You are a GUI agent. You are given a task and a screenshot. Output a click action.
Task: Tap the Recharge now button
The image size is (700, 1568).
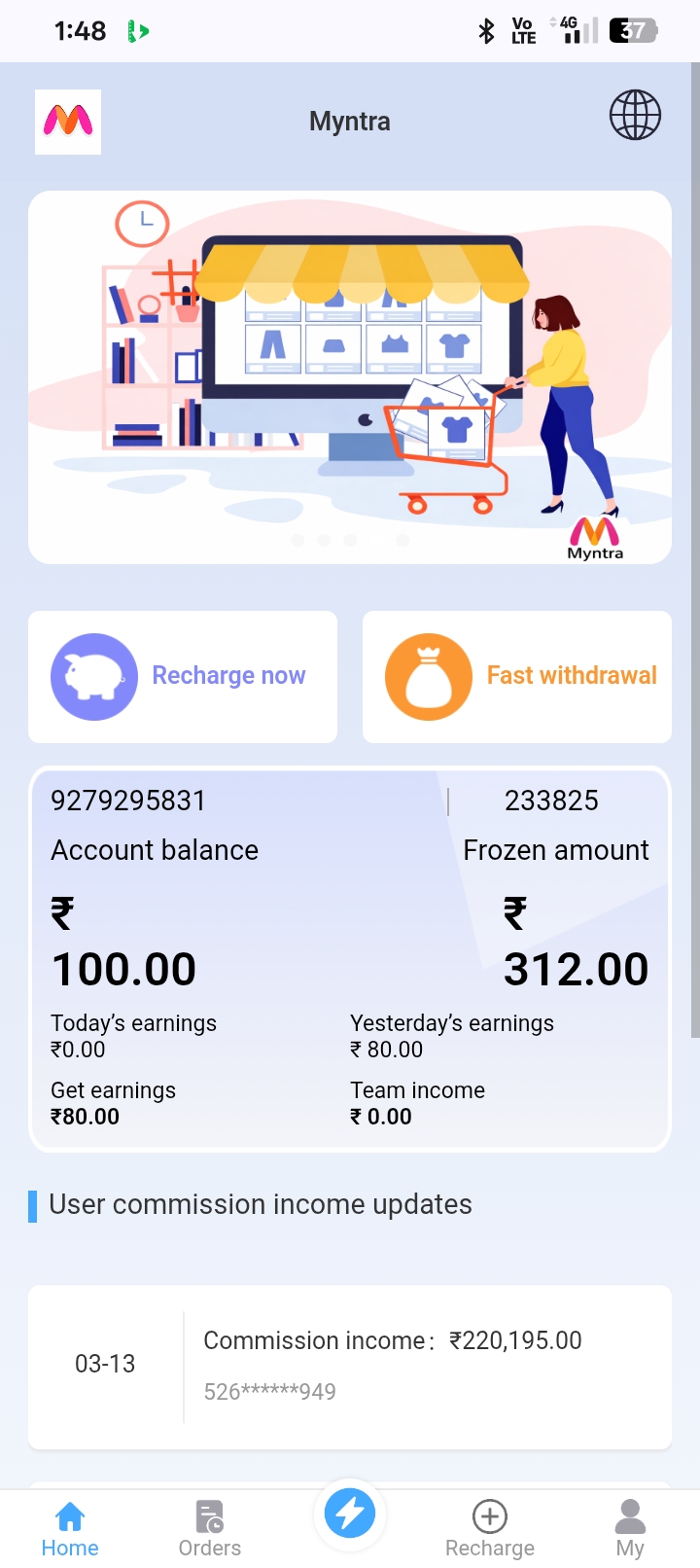tap(183, 676)
